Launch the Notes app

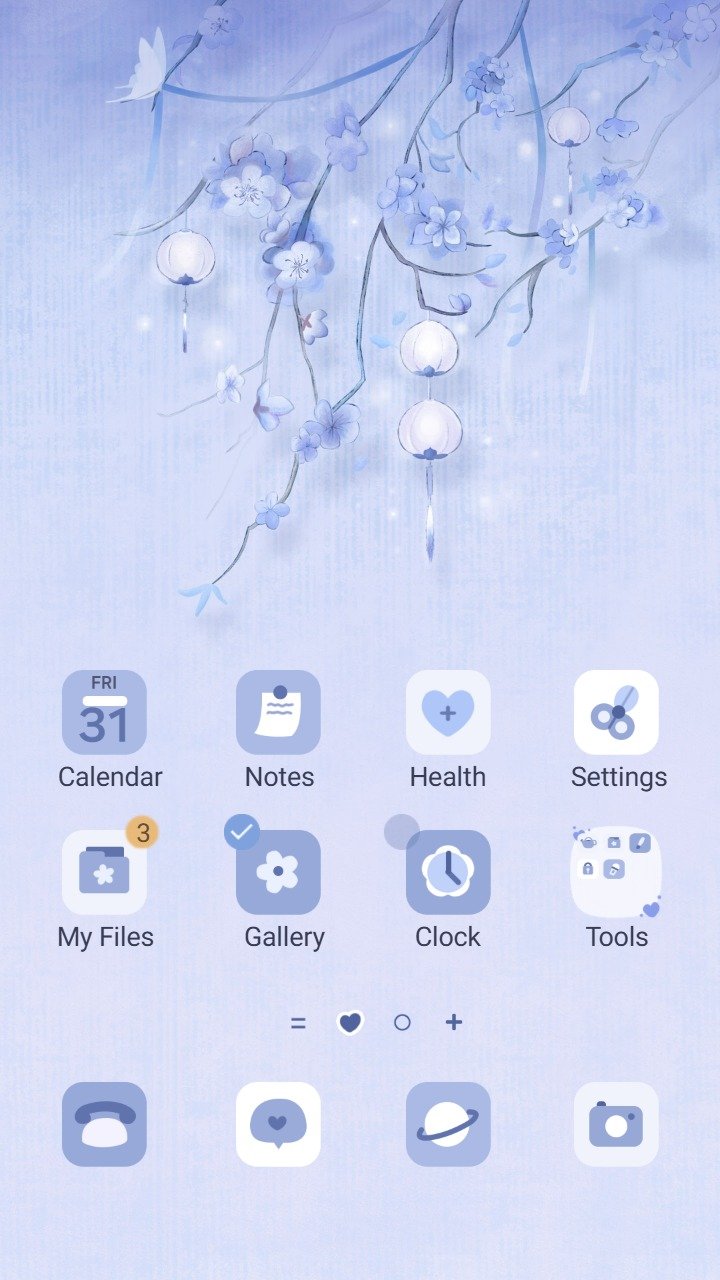(278, 712)
